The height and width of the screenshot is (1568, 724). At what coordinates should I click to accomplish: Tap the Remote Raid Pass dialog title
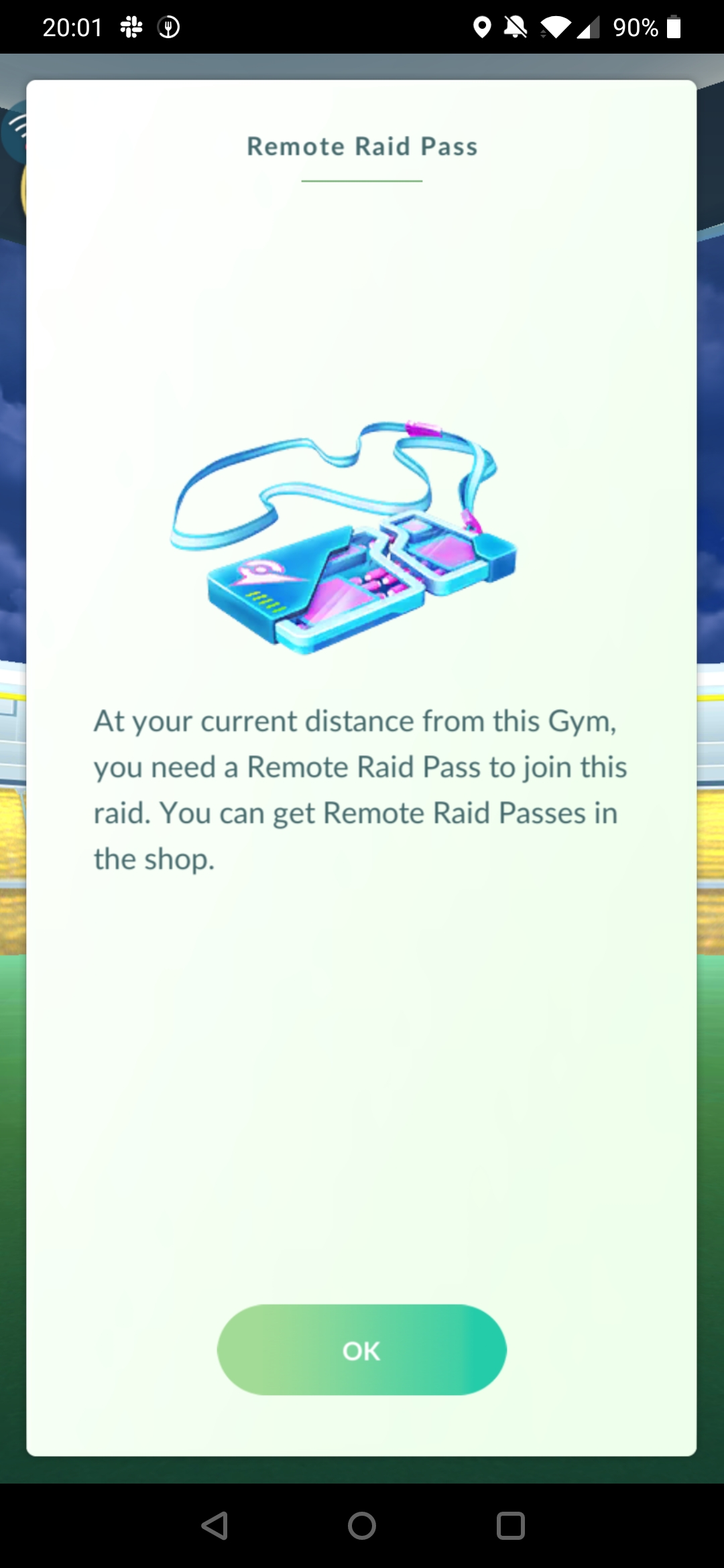[x=361, y=146]
